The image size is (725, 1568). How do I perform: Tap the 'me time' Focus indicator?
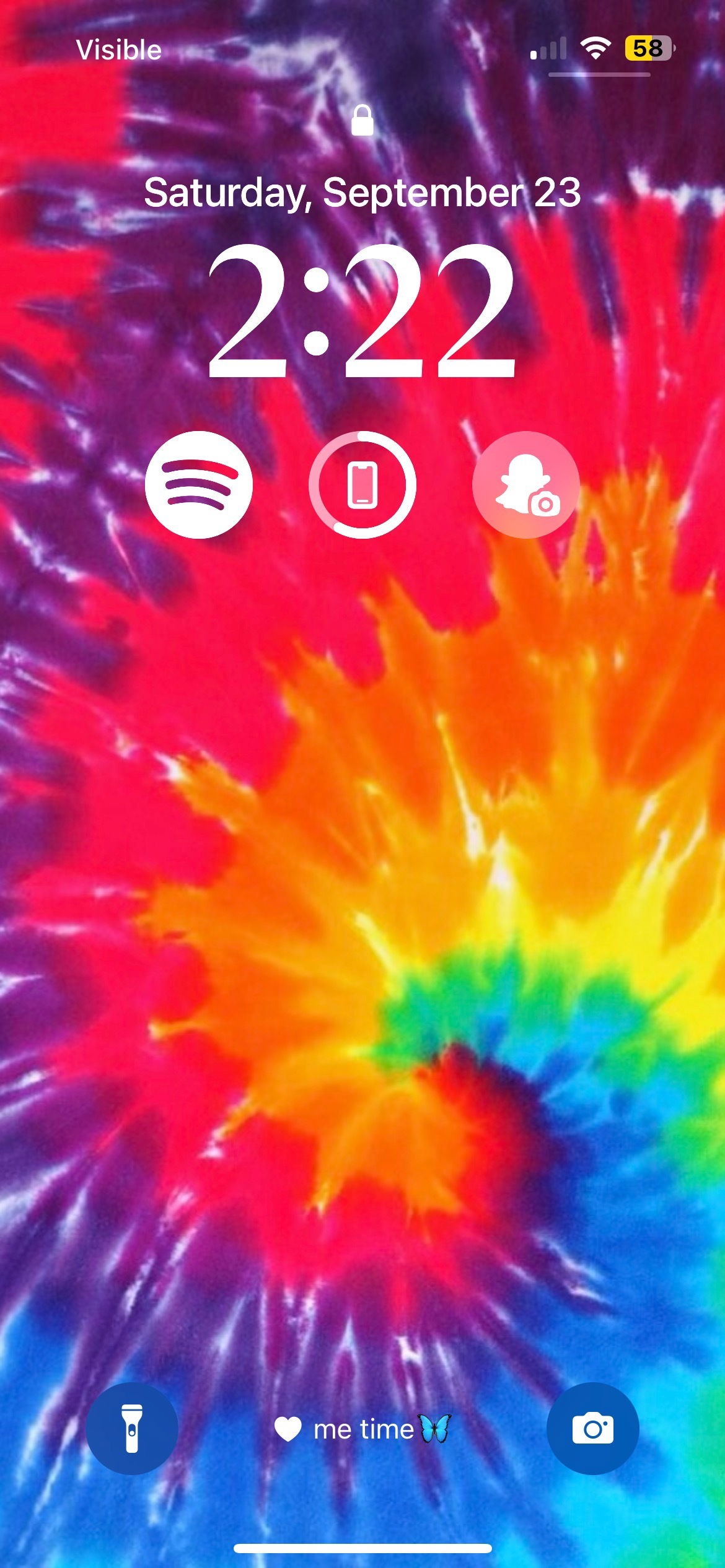point(362,1429)
